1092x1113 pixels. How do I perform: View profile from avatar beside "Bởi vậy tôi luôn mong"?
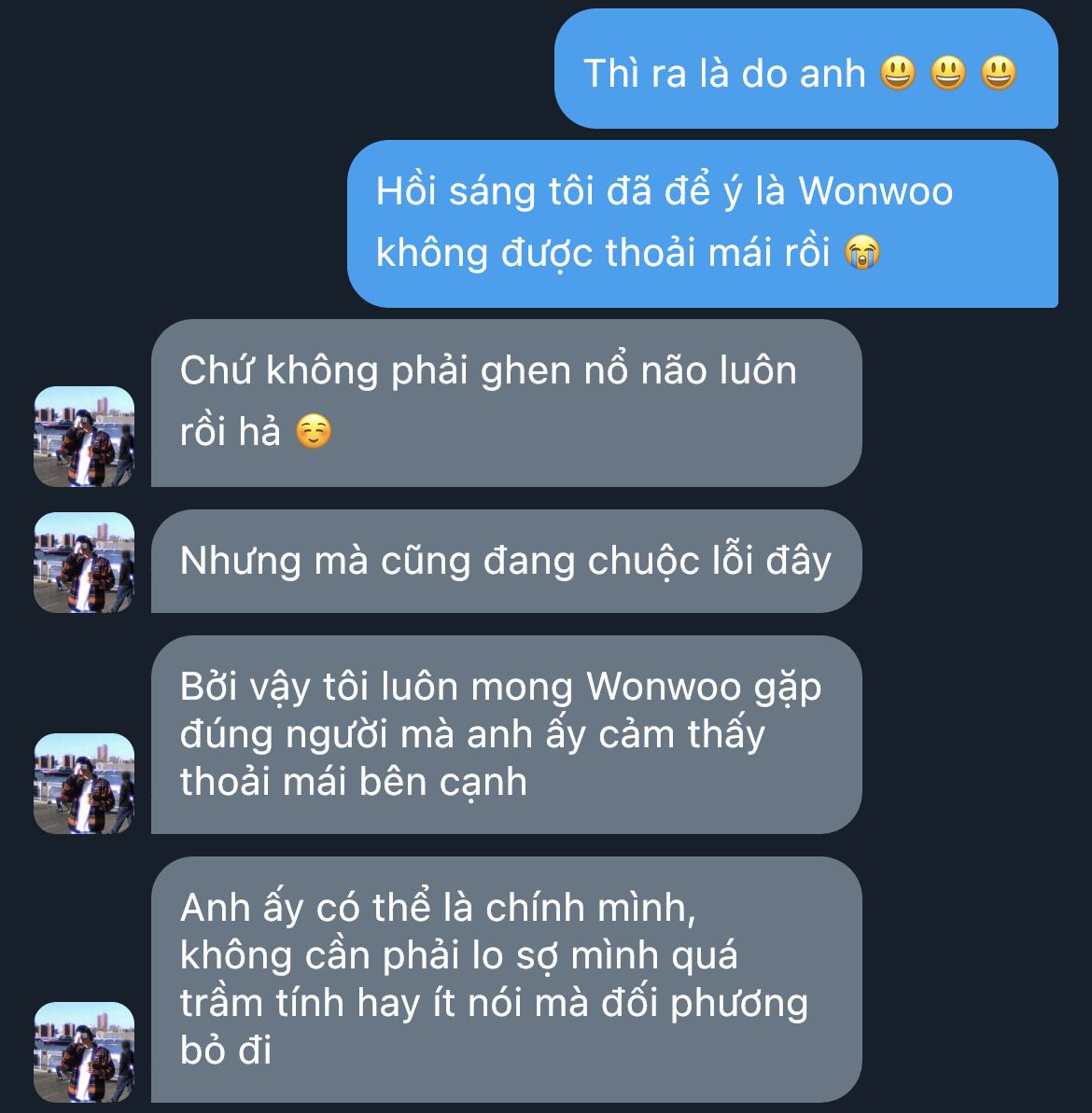[84, 783]
